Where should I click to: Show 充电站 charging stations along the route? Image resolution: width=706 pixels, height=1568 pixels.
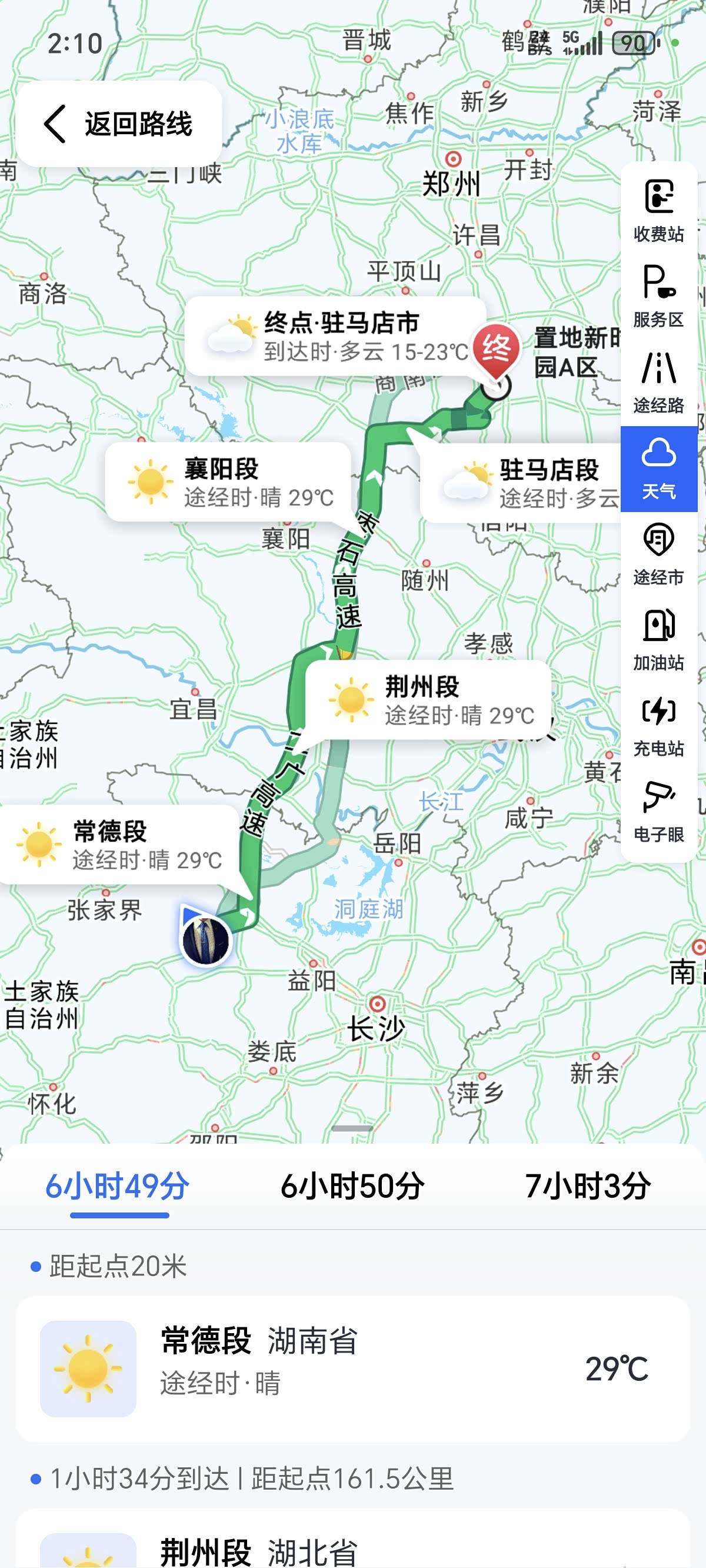click(658, 726)
